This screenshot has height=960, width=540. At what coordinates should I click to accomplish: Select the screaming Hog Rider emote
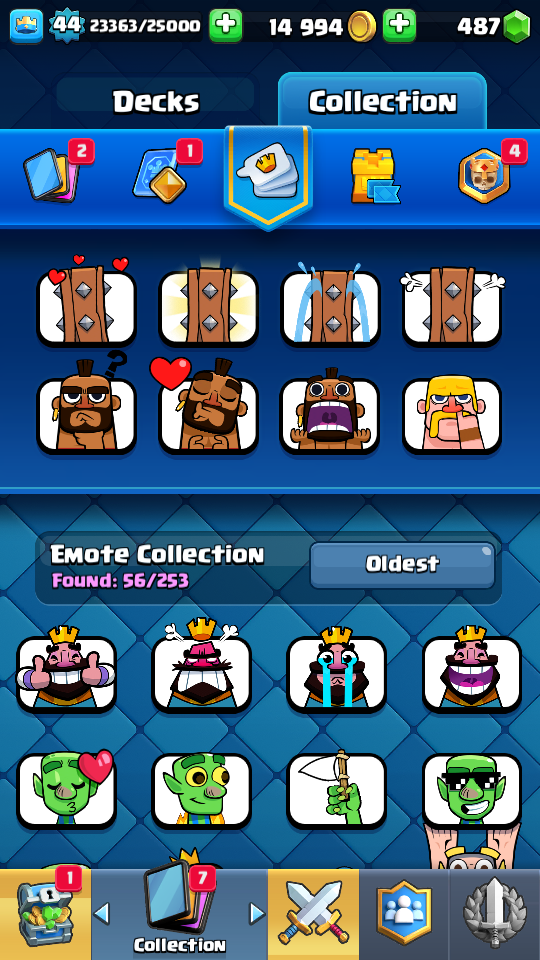331,412
